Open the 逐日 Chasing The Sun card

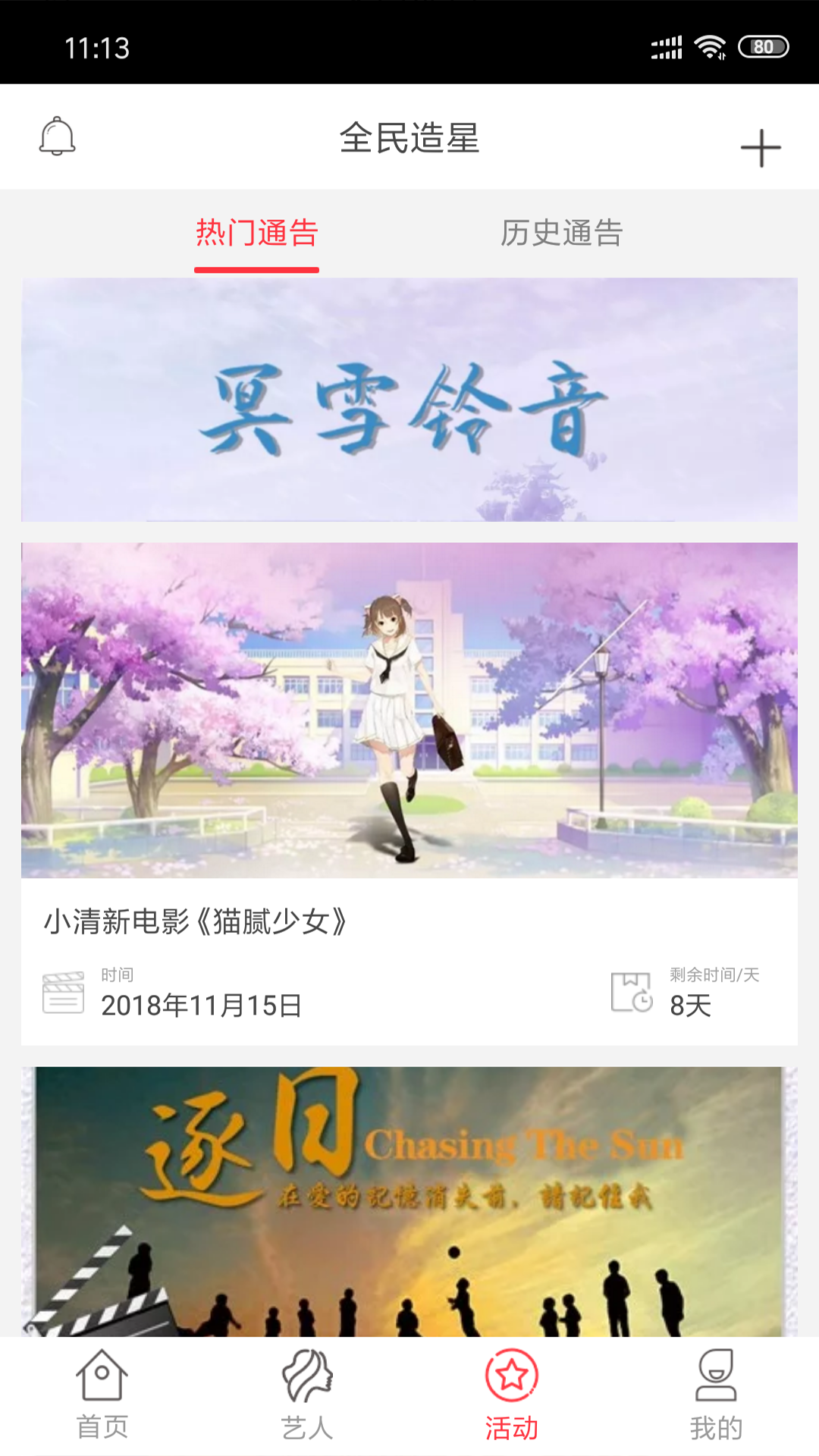[x=409, y=1202]
